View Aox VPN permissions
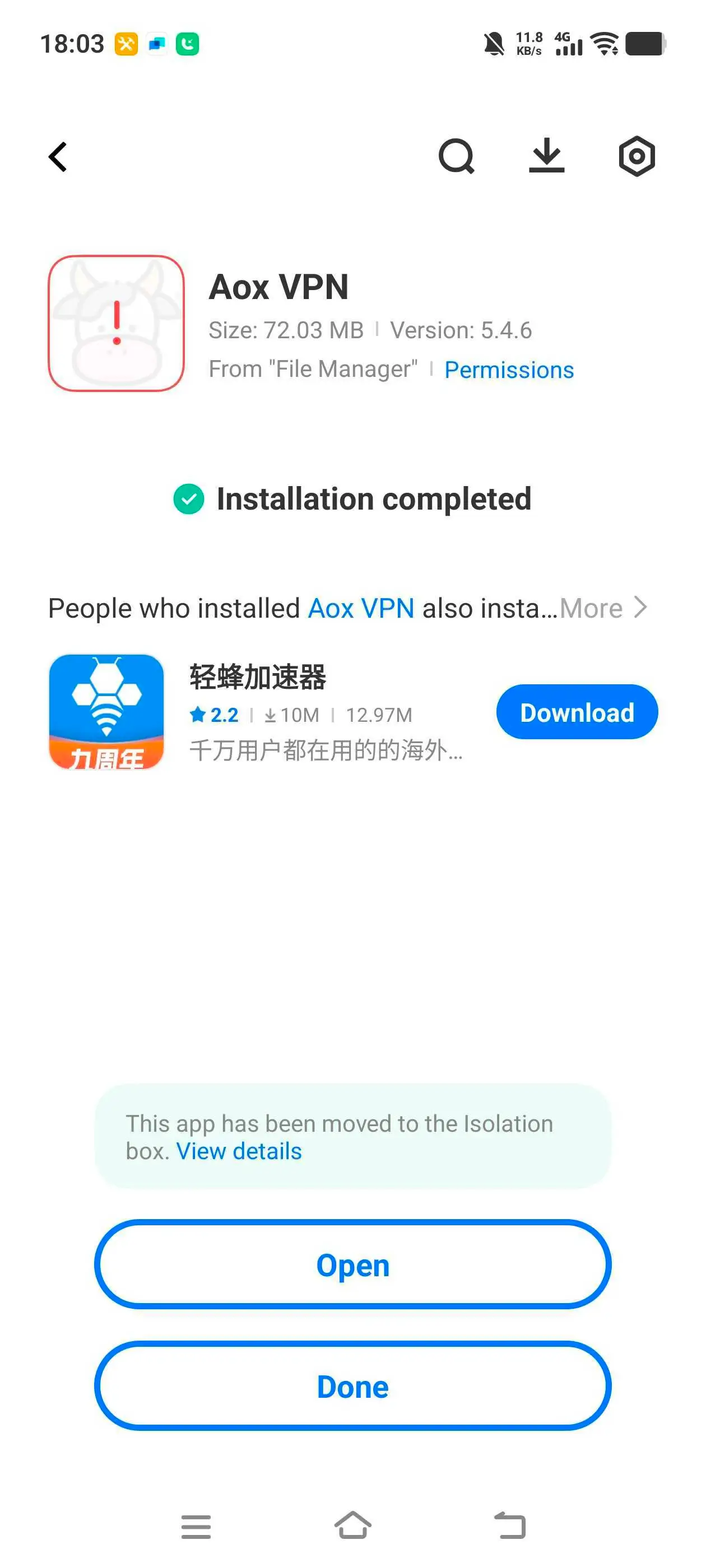The height and width of the screenshot is (1568, 706). coord(509,370)
